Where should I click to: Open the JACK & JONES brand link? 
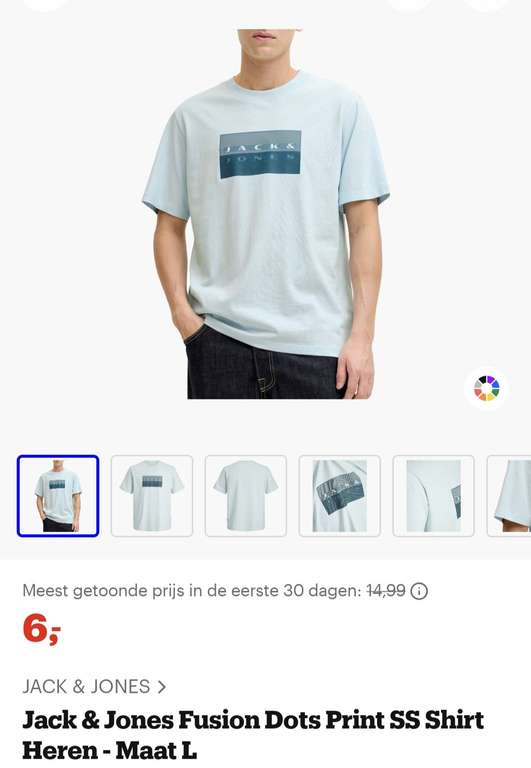(94, 686)
